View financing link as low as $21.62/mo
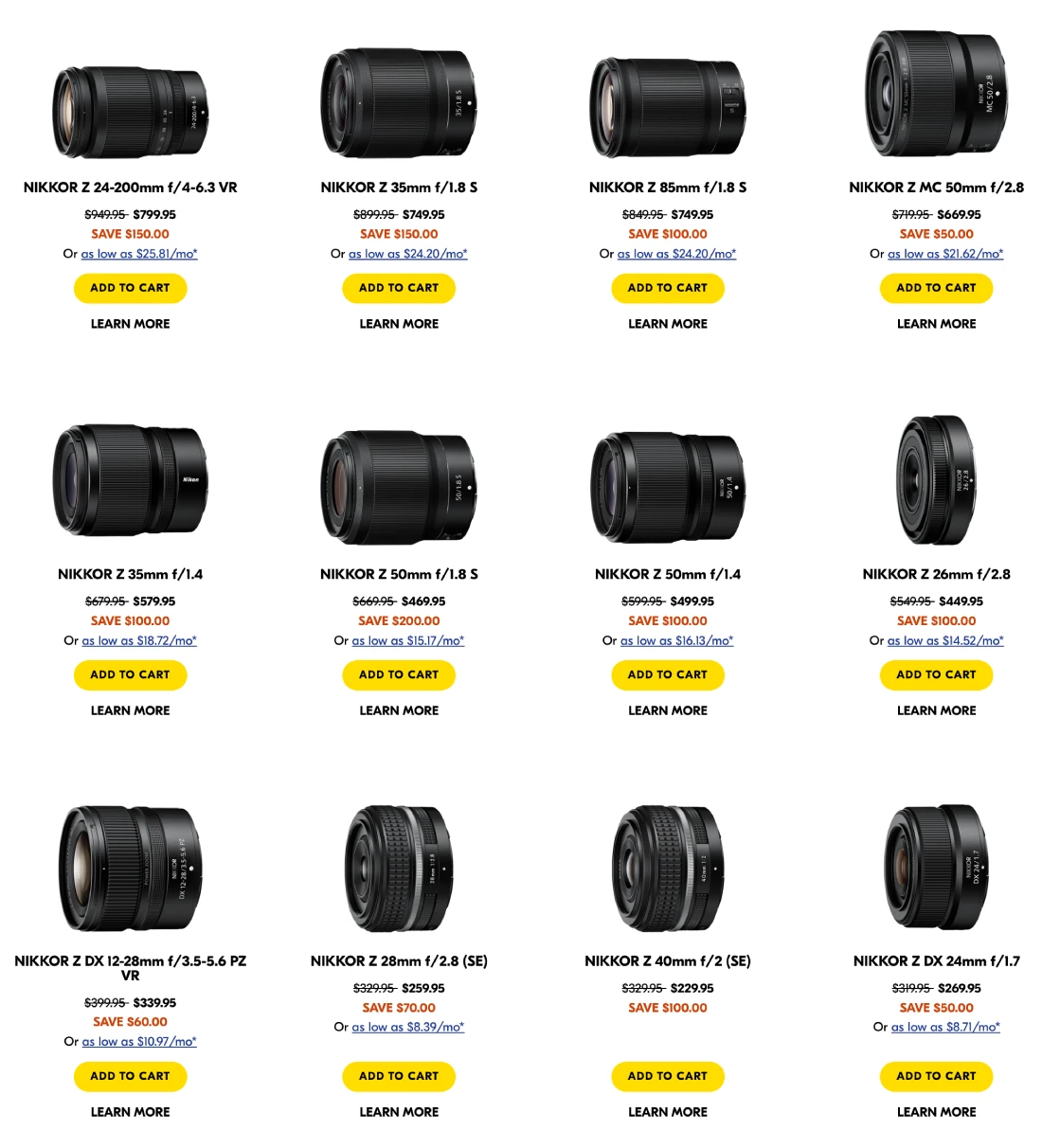 coord(944,254)
